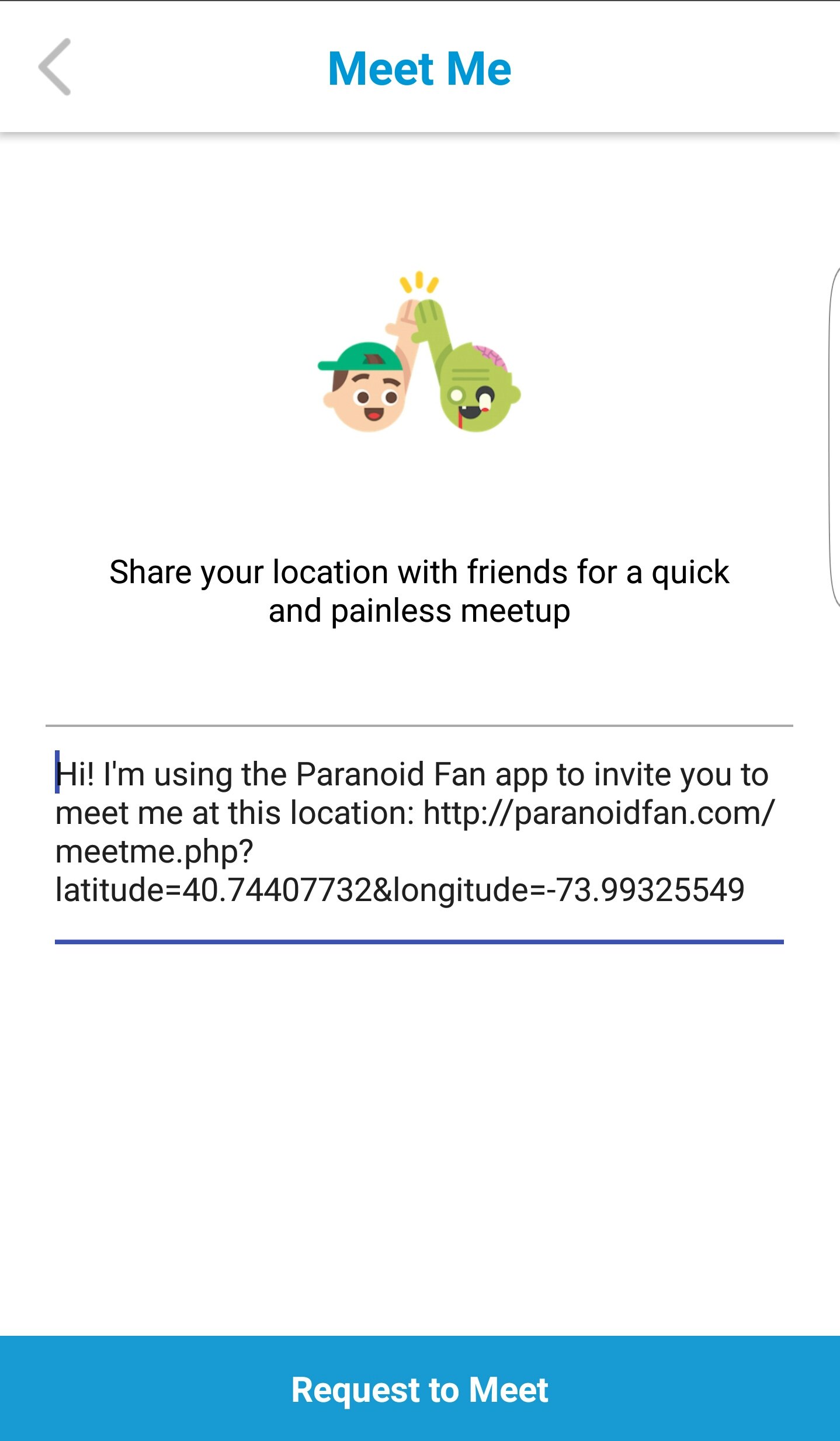Tap the yellow sparkle above the high-five
Screen dimensions: 840x1441
(418, 283)
